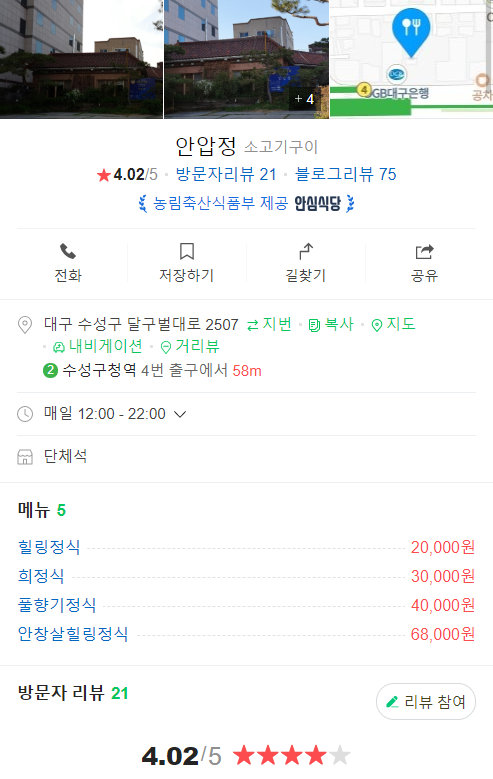Expand business hours chevron
The image size is (493, 779).
click(x=180, y=414)
